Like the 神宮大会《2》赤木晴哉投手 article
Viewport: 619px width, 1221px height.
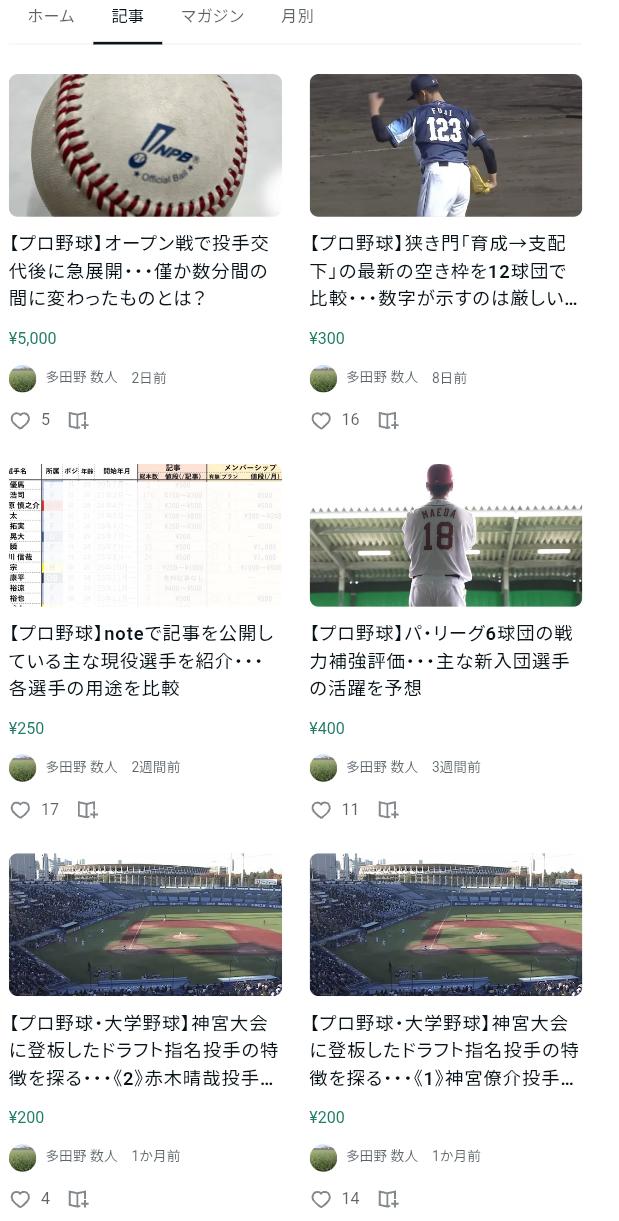(20, 1199)
